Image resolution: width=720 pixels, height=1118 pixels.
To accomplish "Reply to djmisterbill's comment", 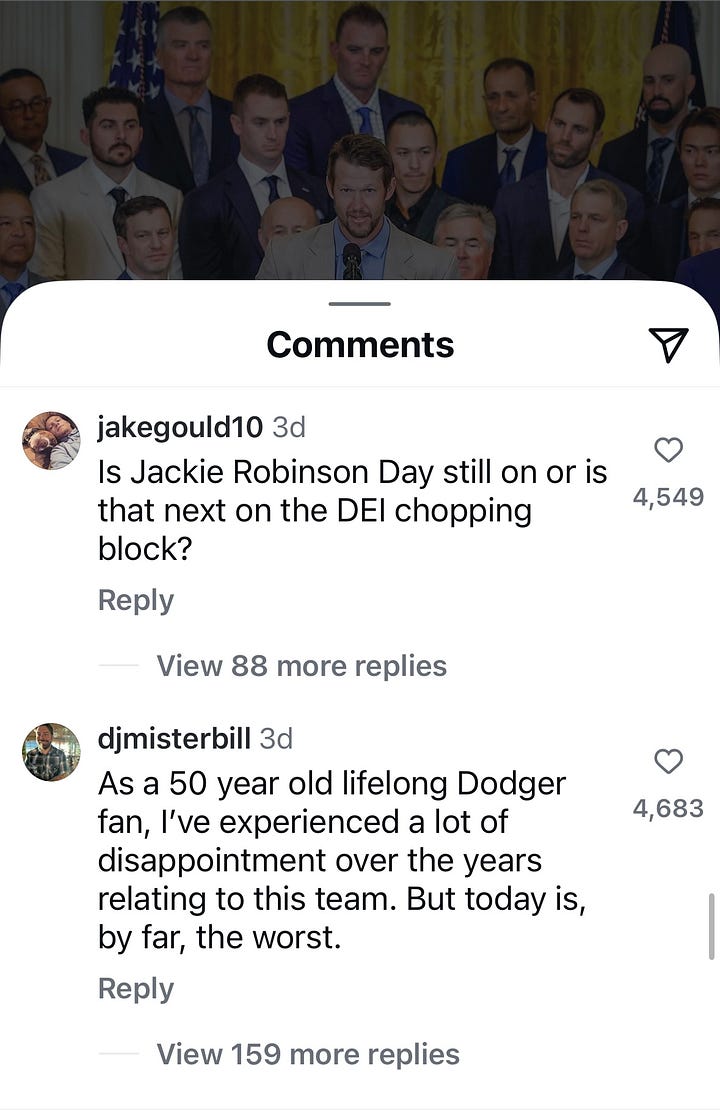I will [x=136, y=988].
